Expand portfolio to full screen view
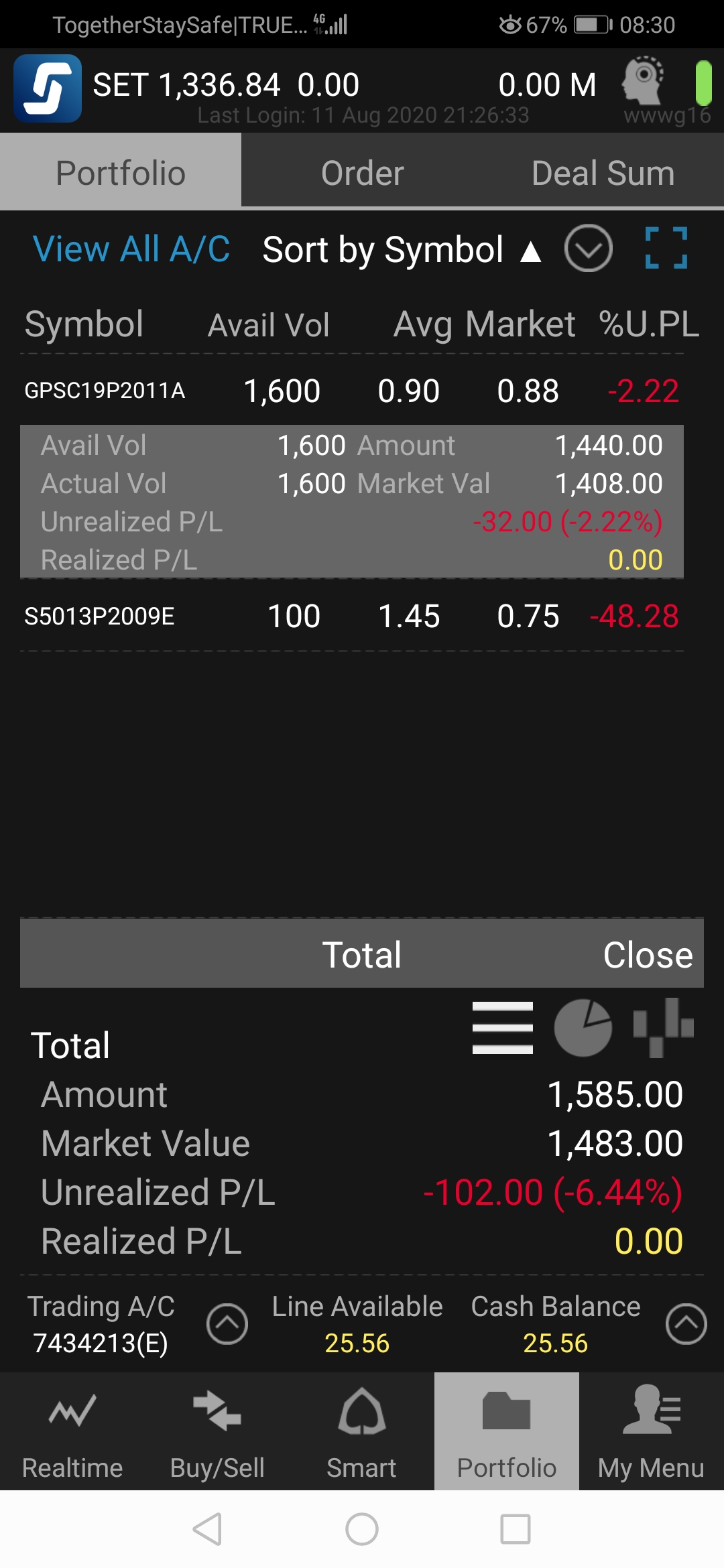Viewport: 724px width, 1568px height. click(666, 249)
